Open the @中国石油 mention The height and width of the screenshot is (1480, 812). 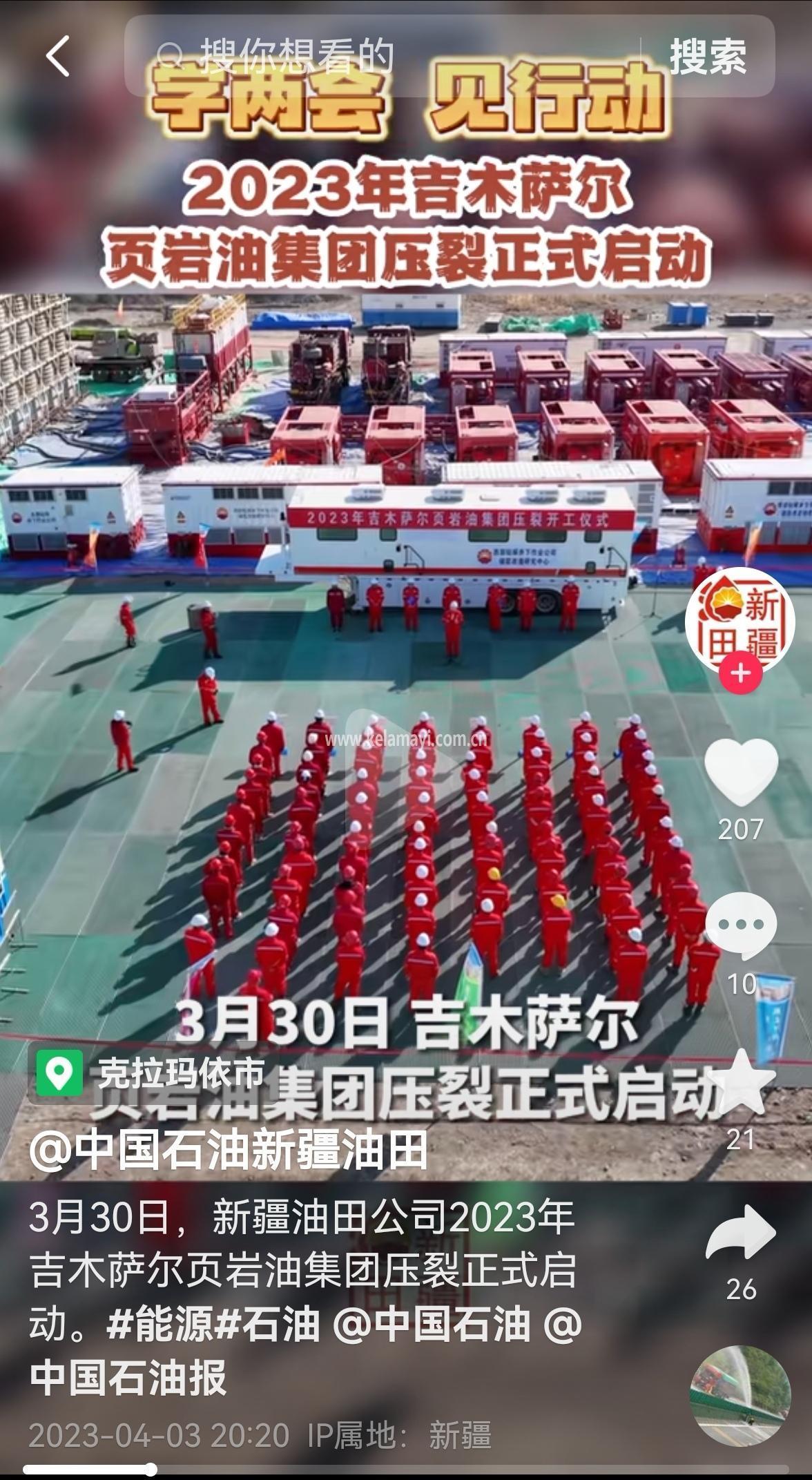coord(432,1325)
